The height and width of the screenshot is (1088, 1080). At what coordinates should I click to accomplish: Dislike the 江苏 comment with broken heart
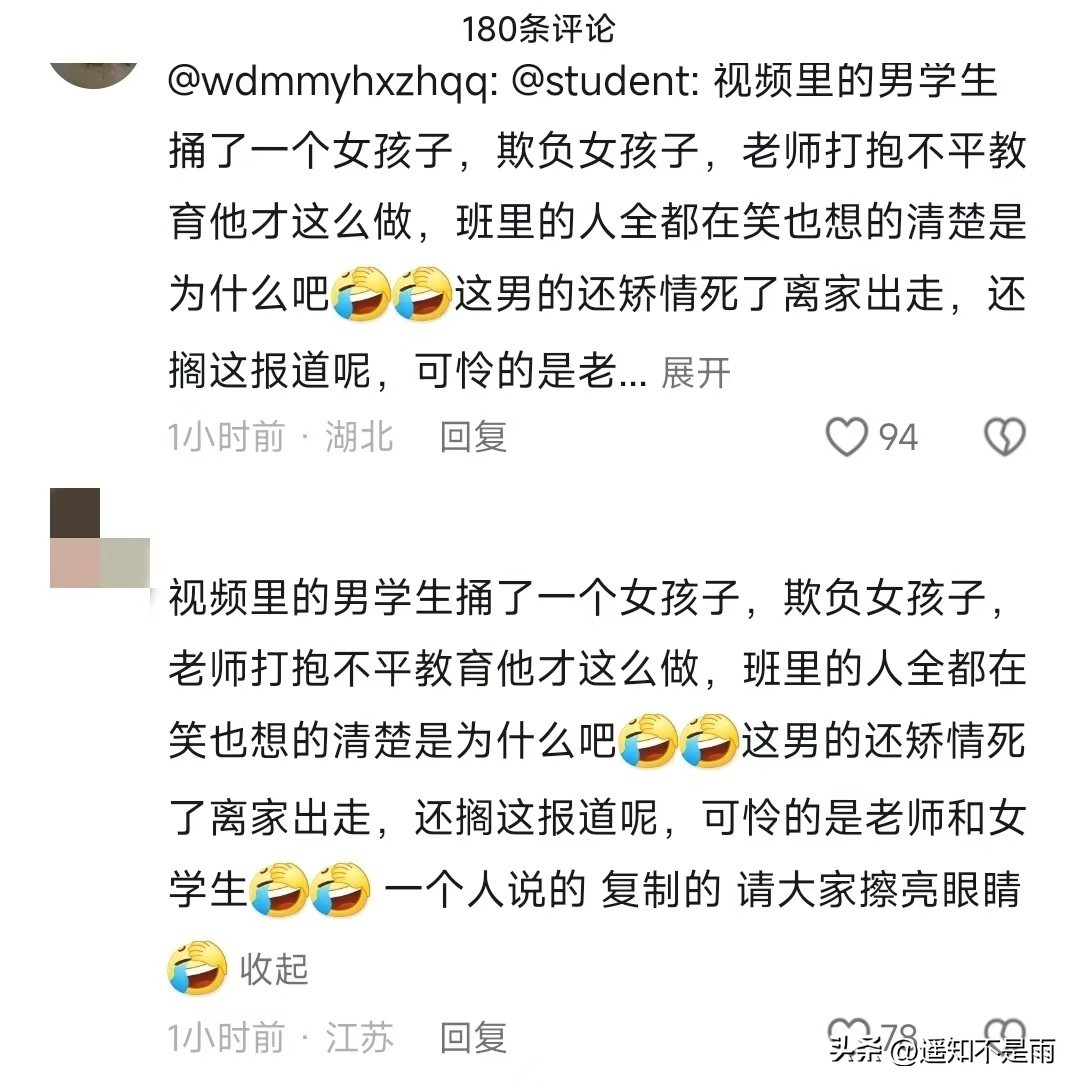point(1004,1030)
